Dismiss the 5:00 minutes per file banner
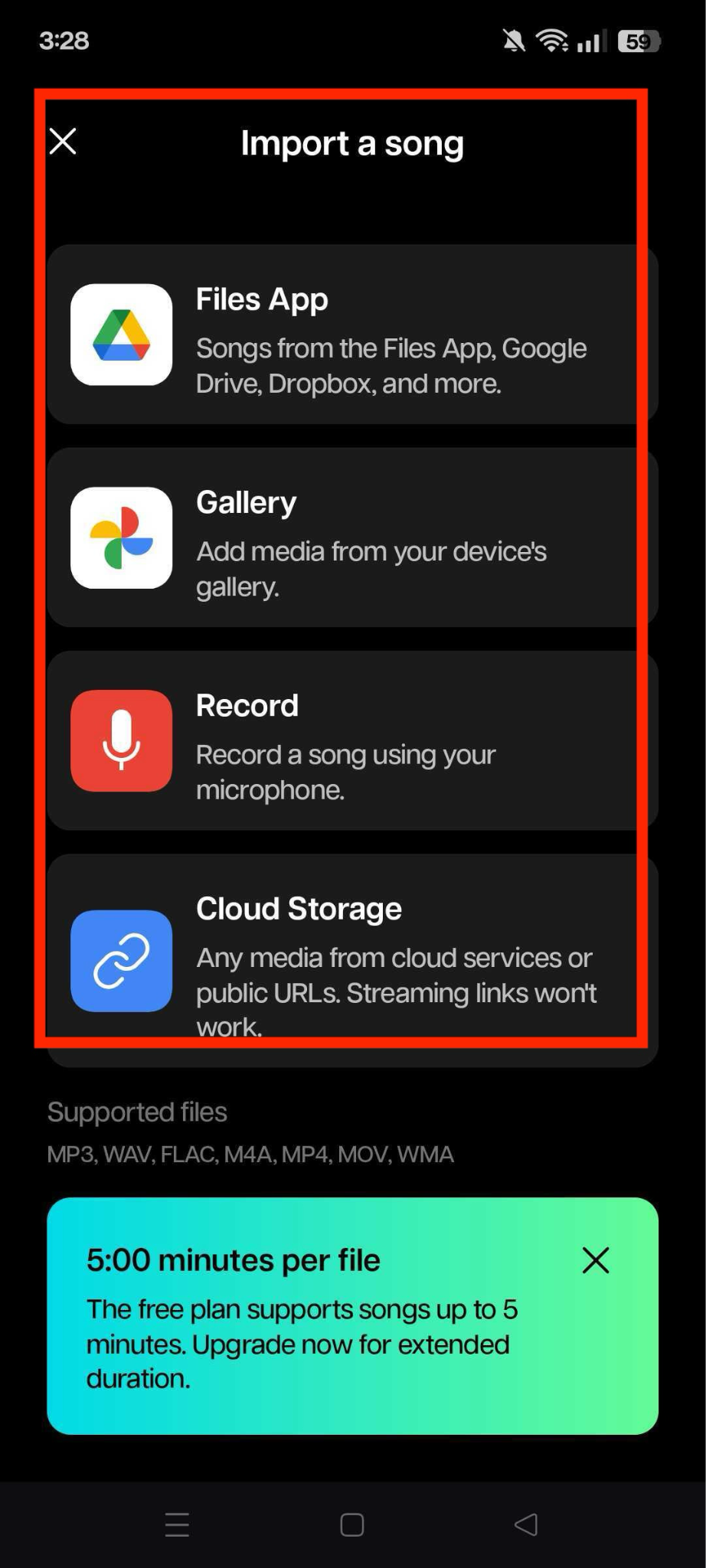This screenshot has width=706, height=1568. (x=595, y=1259)
